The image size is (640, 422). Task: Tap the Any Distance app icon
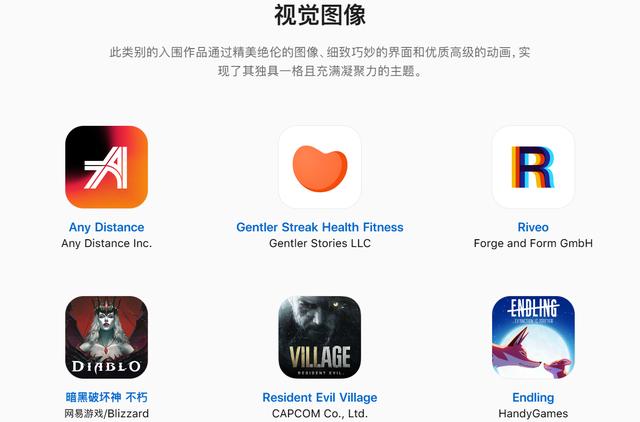(106, 167)
